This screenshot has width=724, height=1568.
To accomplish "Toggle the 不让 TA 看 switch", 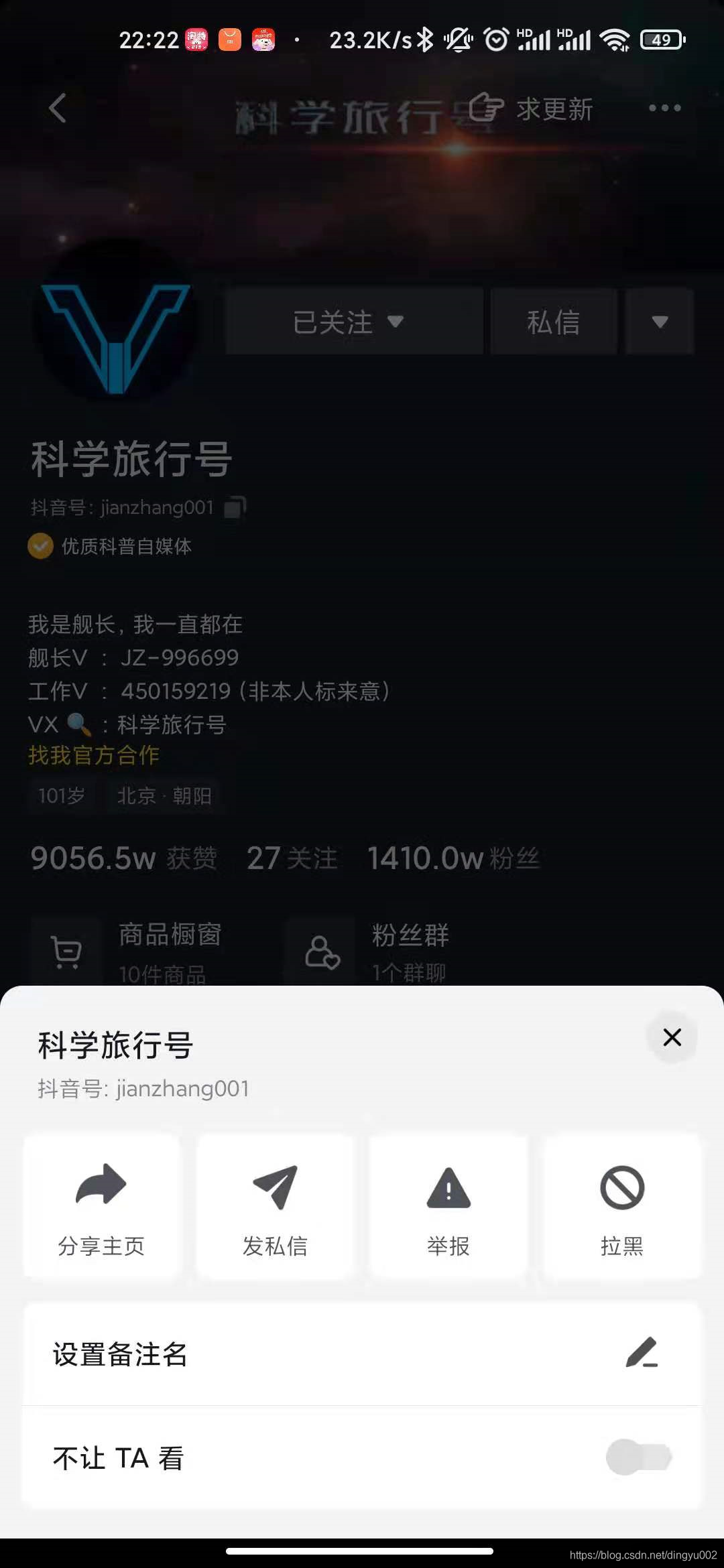I will click(638, 1457).
